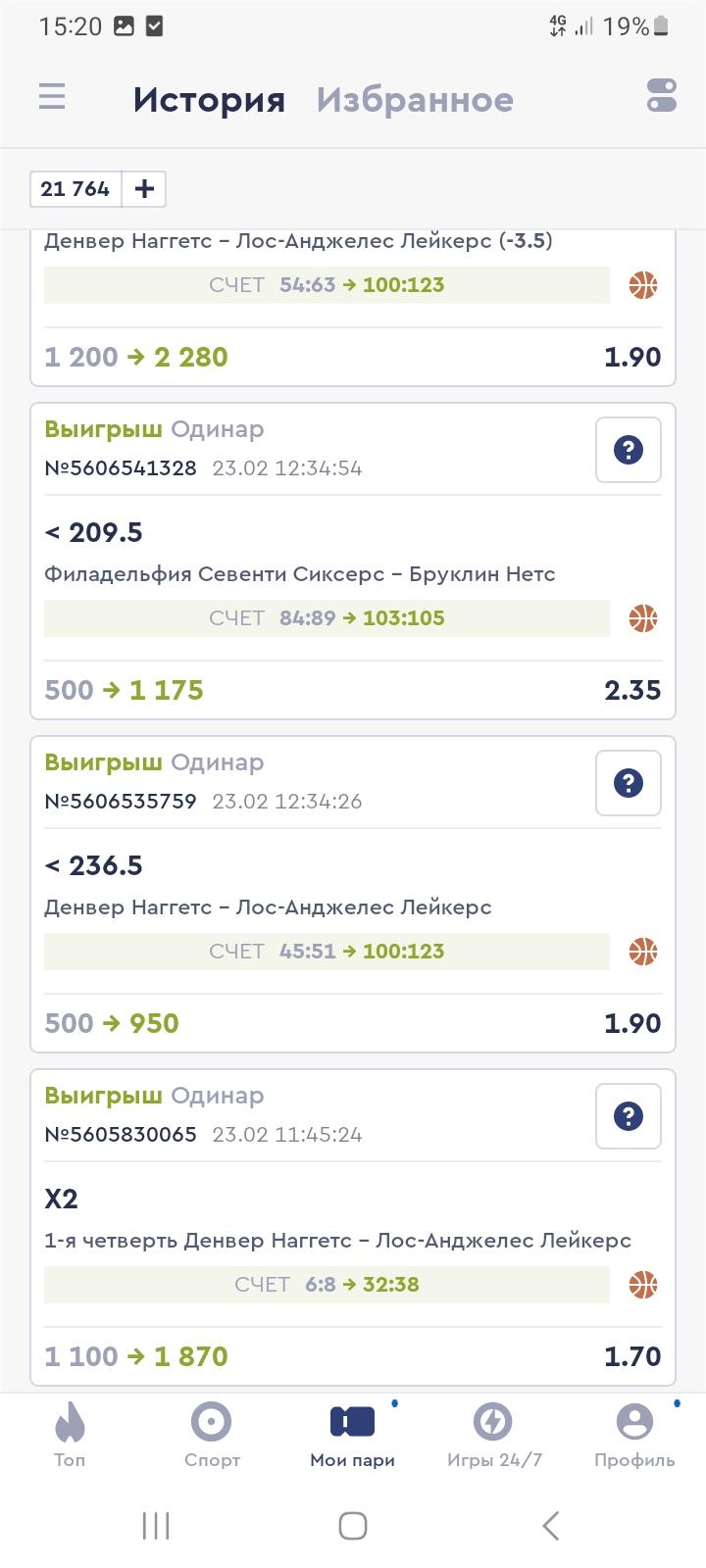
Task: Open help for bet №5605830065
Action: tap(629, 1116)
